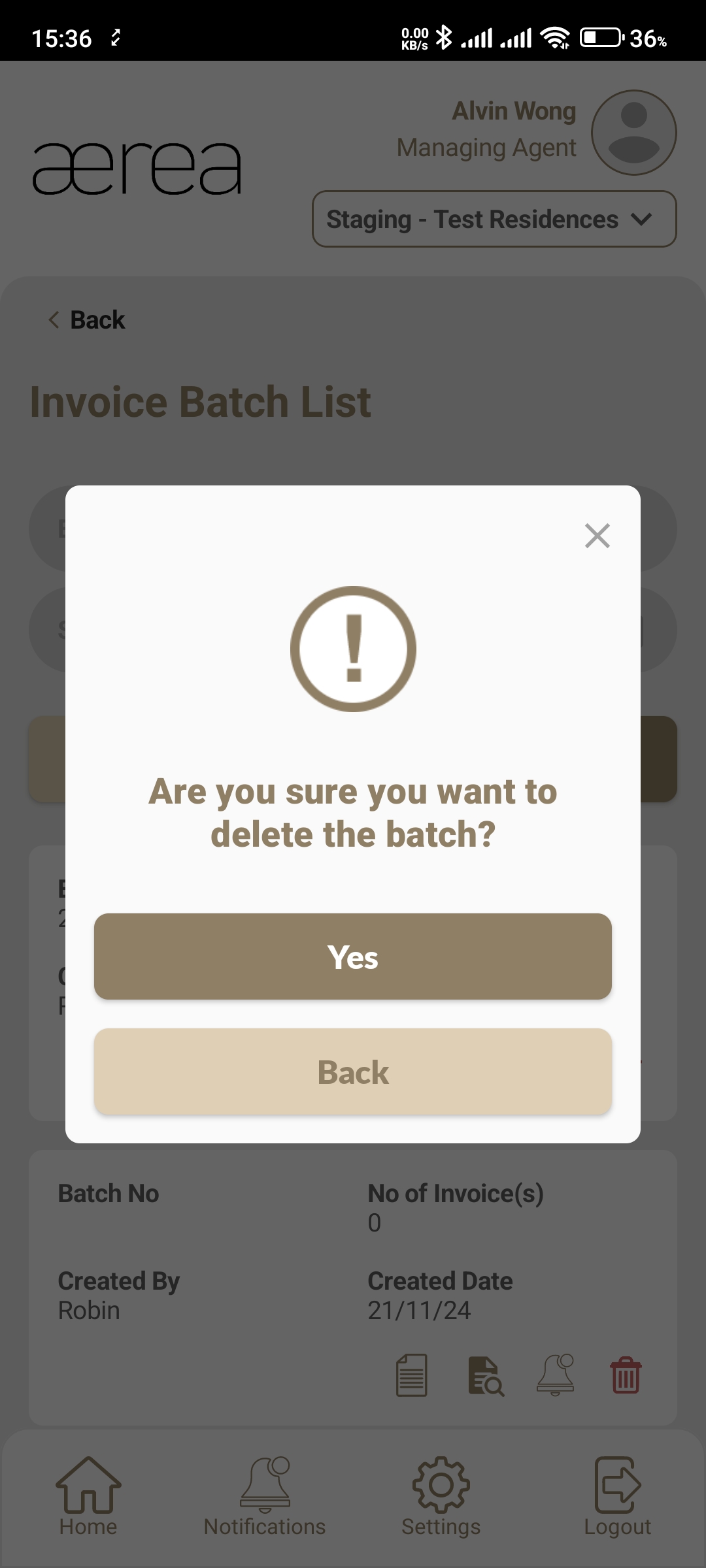Tap the Back button in the dialog
Viewport: 706px width, 1568px height.
[353, 1071]
